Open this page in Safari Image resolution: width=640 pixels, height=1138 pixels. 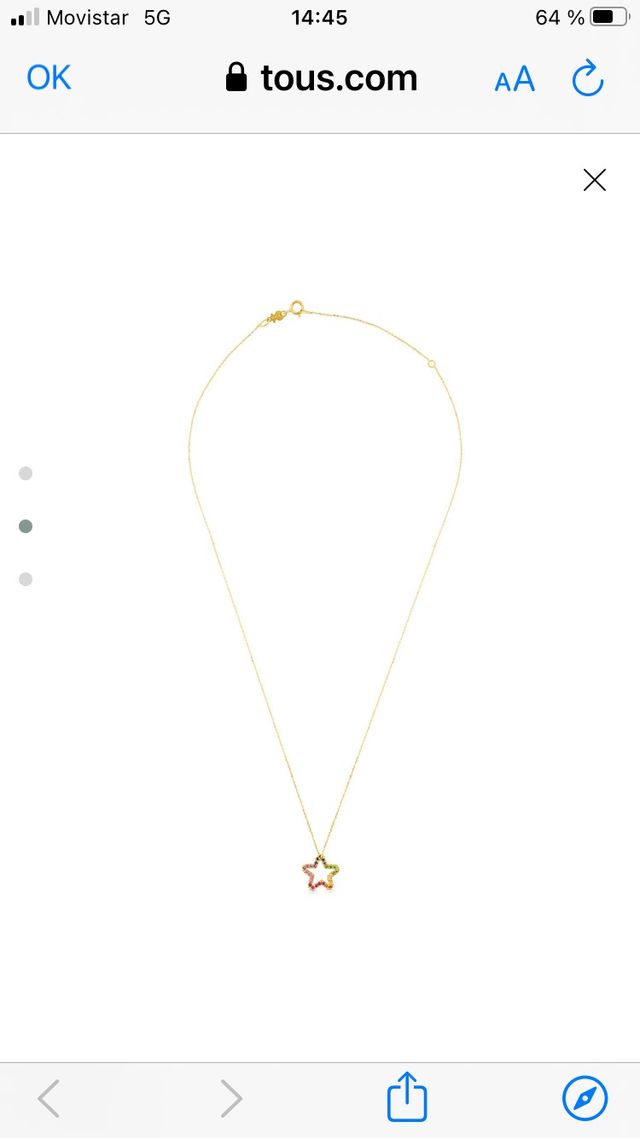[x=585, y=1098]
